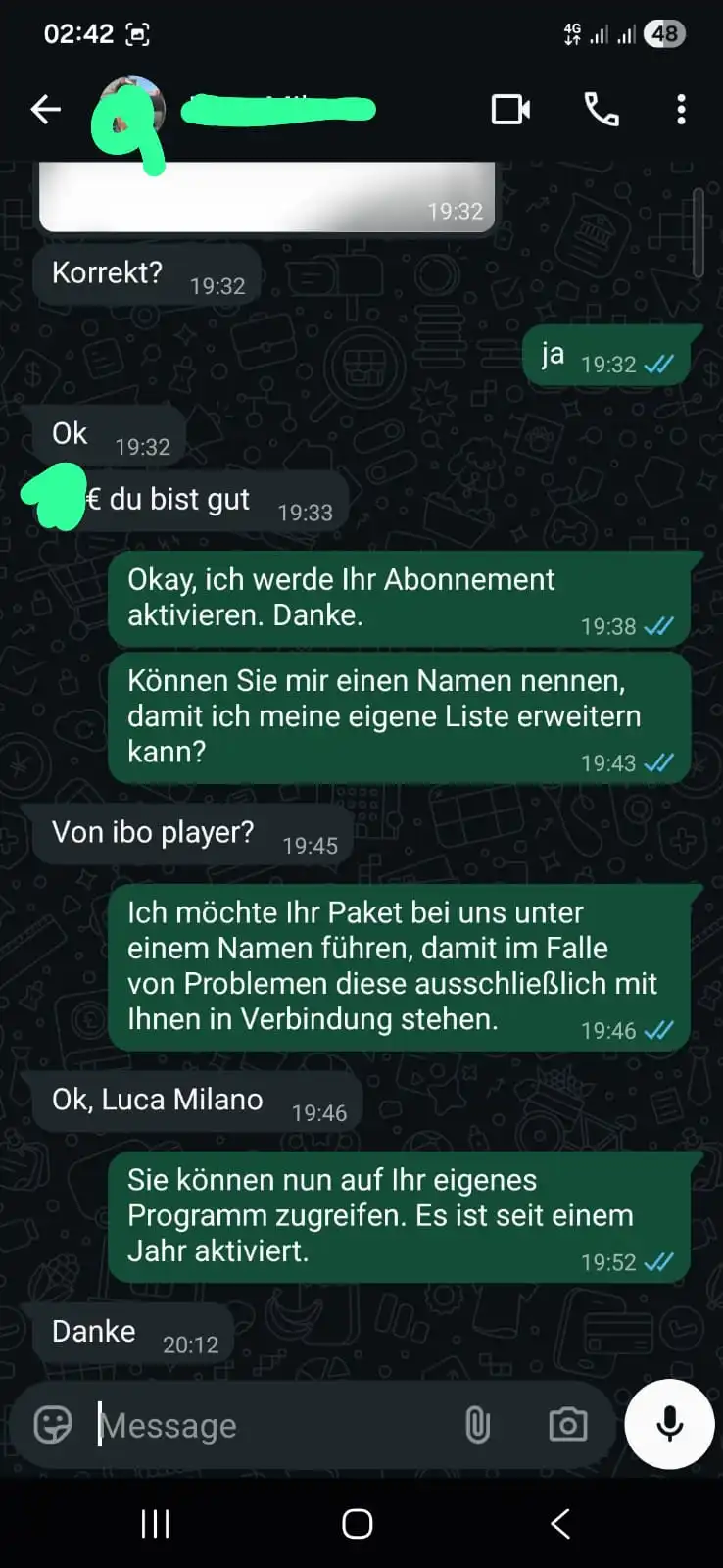Go back to the chat list
Viewport: 723px width, 1568px height.
coord(45,110)
